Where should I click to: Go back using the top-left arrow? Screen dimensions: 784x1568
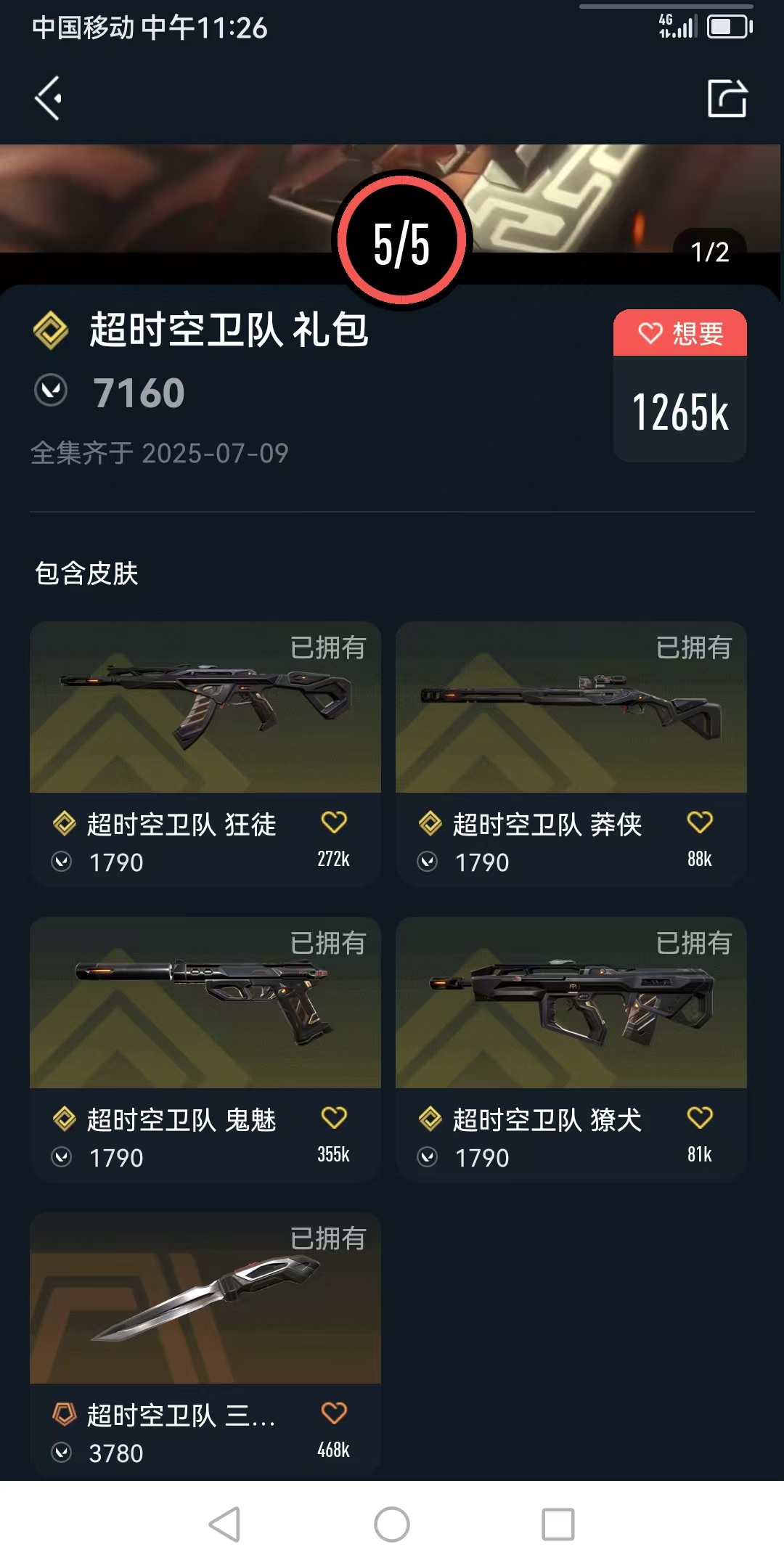[49, 98]
